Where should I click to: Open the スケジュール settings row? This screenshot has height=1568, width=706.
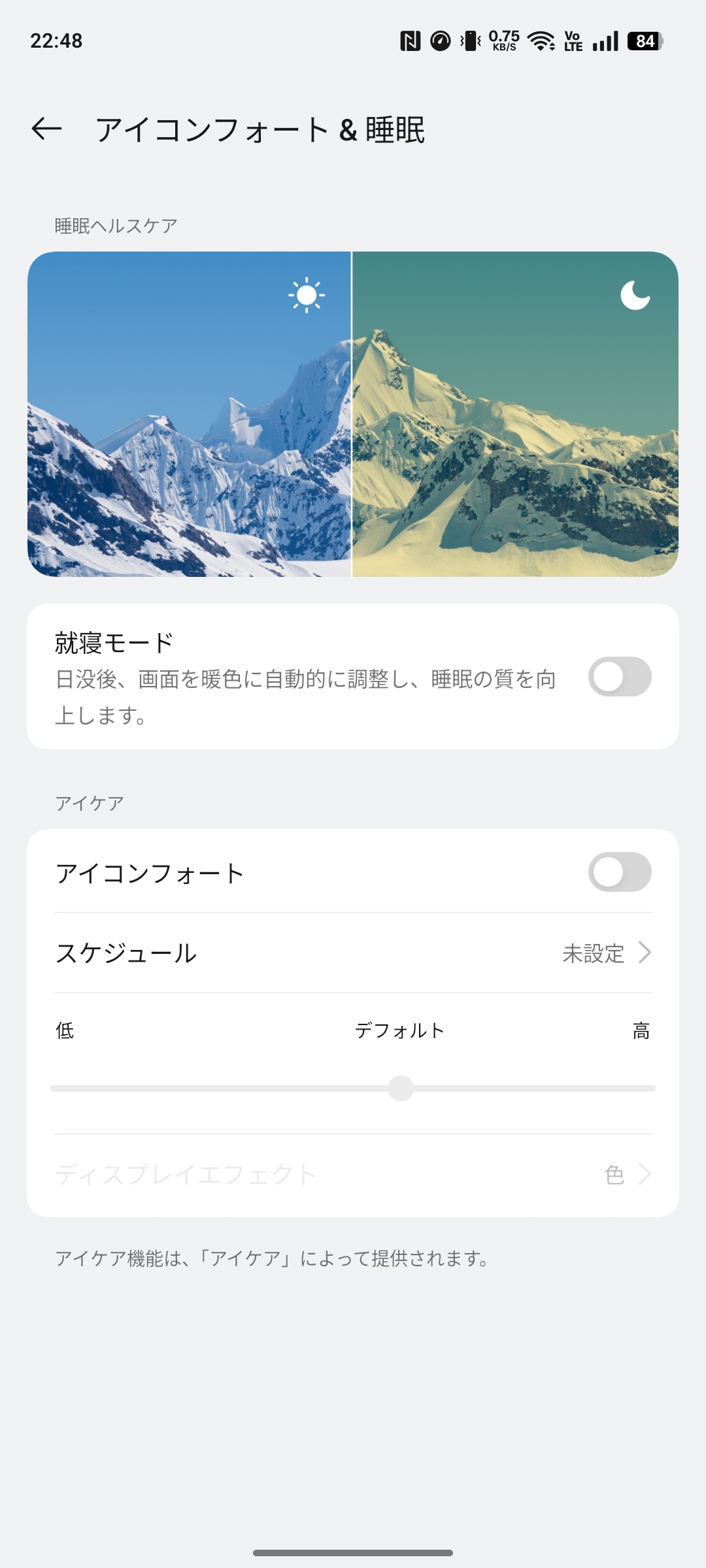(353, 953)
